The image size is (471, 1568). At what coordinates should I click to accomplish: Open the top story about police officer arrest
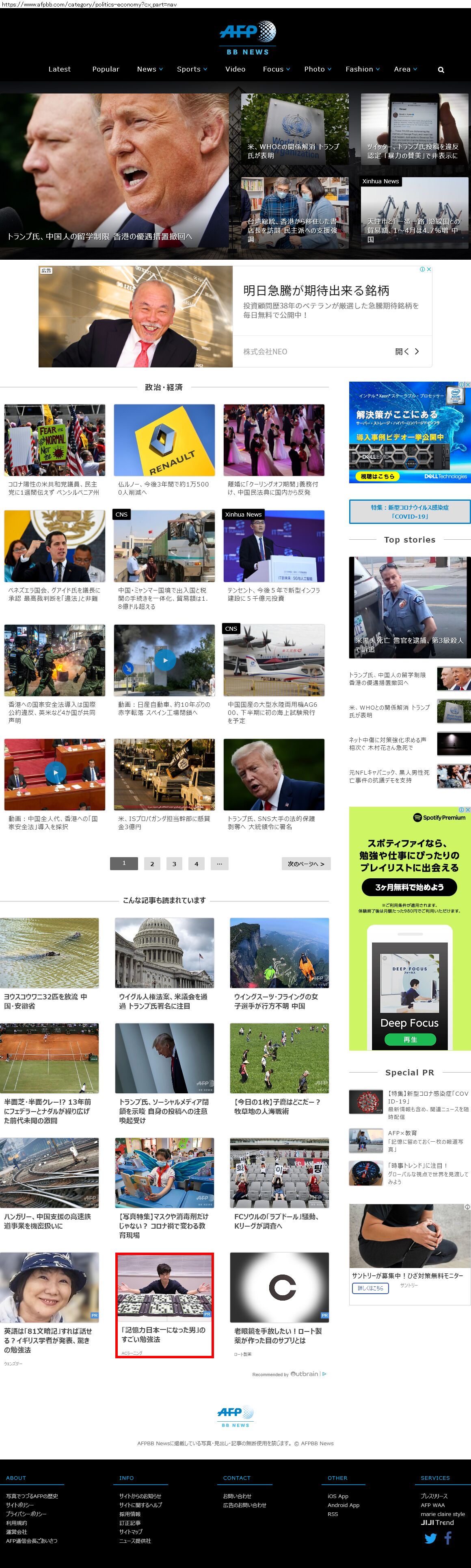[x=409, y=607]
